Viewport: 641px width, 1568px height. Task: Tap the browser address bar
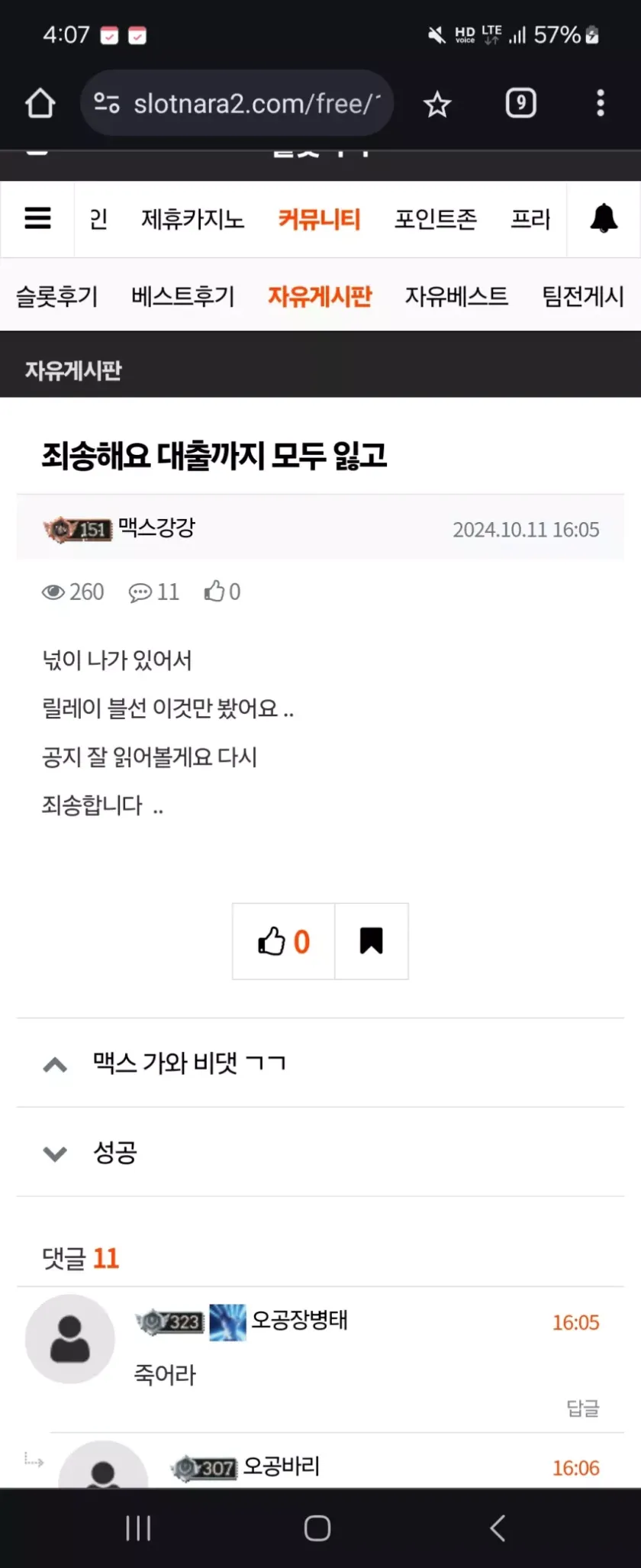(x=237, y=103)
